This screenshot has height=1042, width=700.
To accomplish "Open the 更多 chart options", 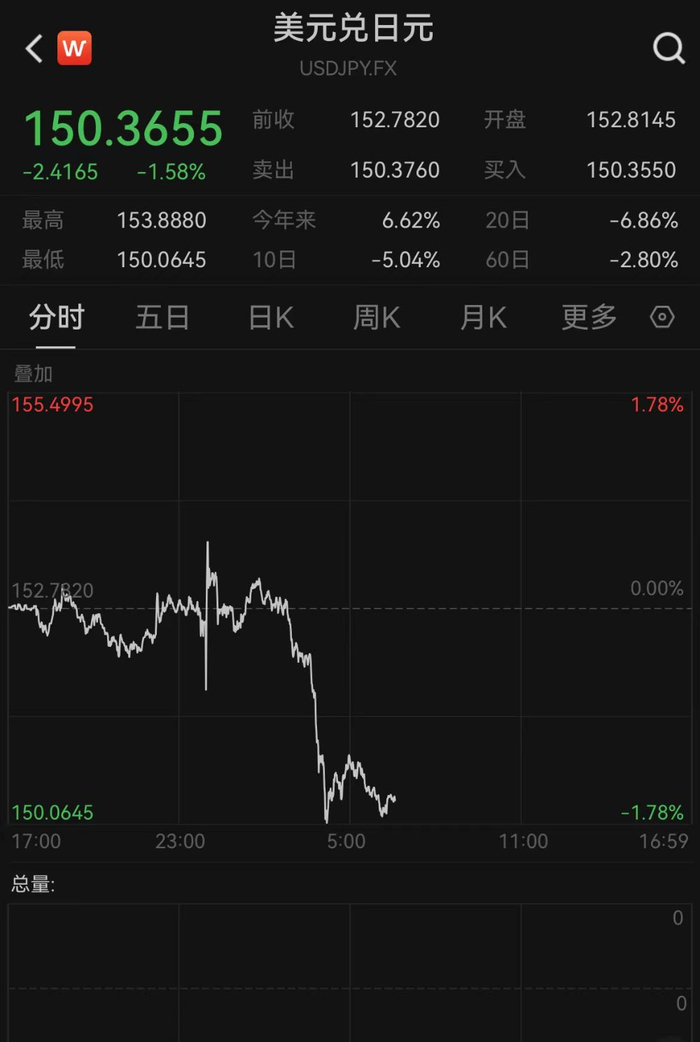I will 589,318.
